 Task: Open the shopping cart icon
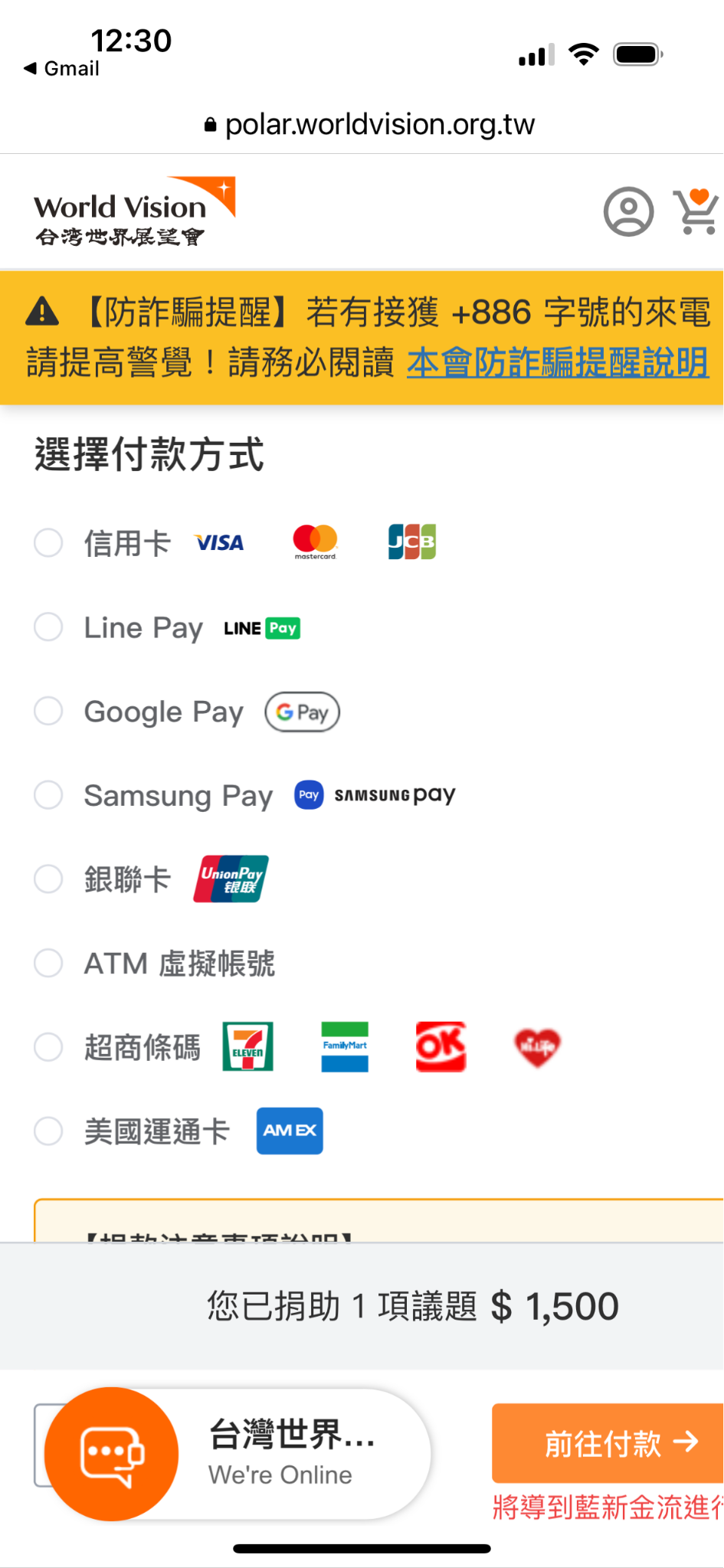696,211
